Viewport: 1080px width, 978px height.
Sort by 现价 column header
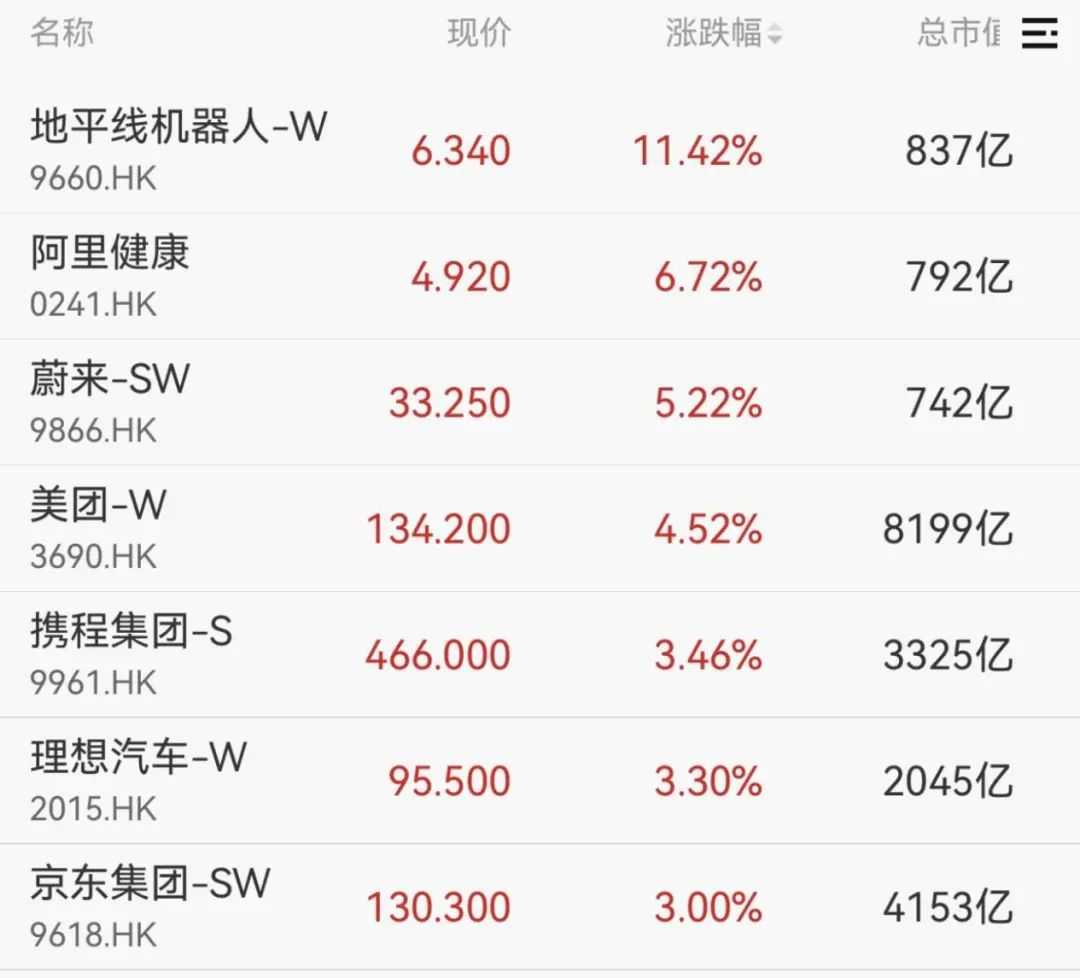[x=479, y=34]
